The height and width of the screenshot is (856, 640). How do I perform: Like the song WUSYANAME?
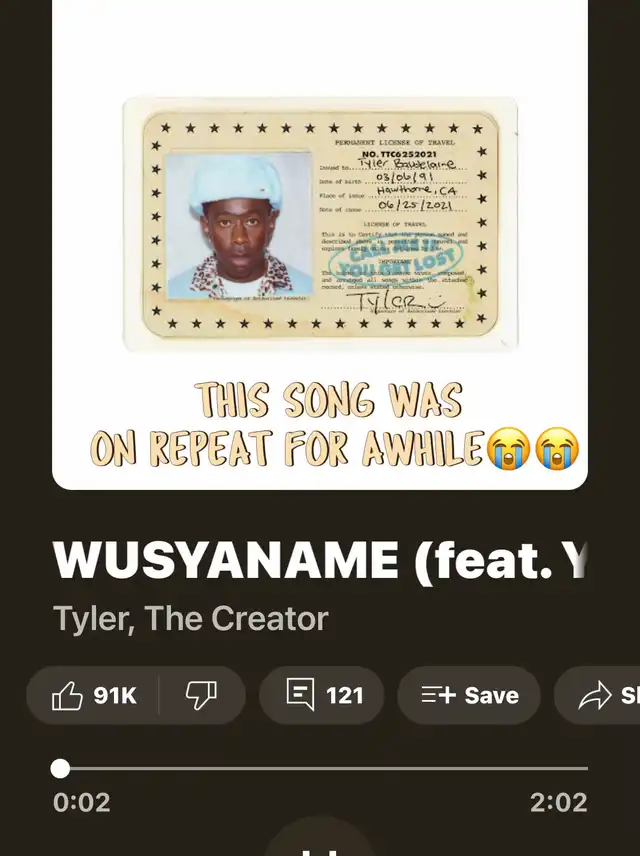point(93,696)
